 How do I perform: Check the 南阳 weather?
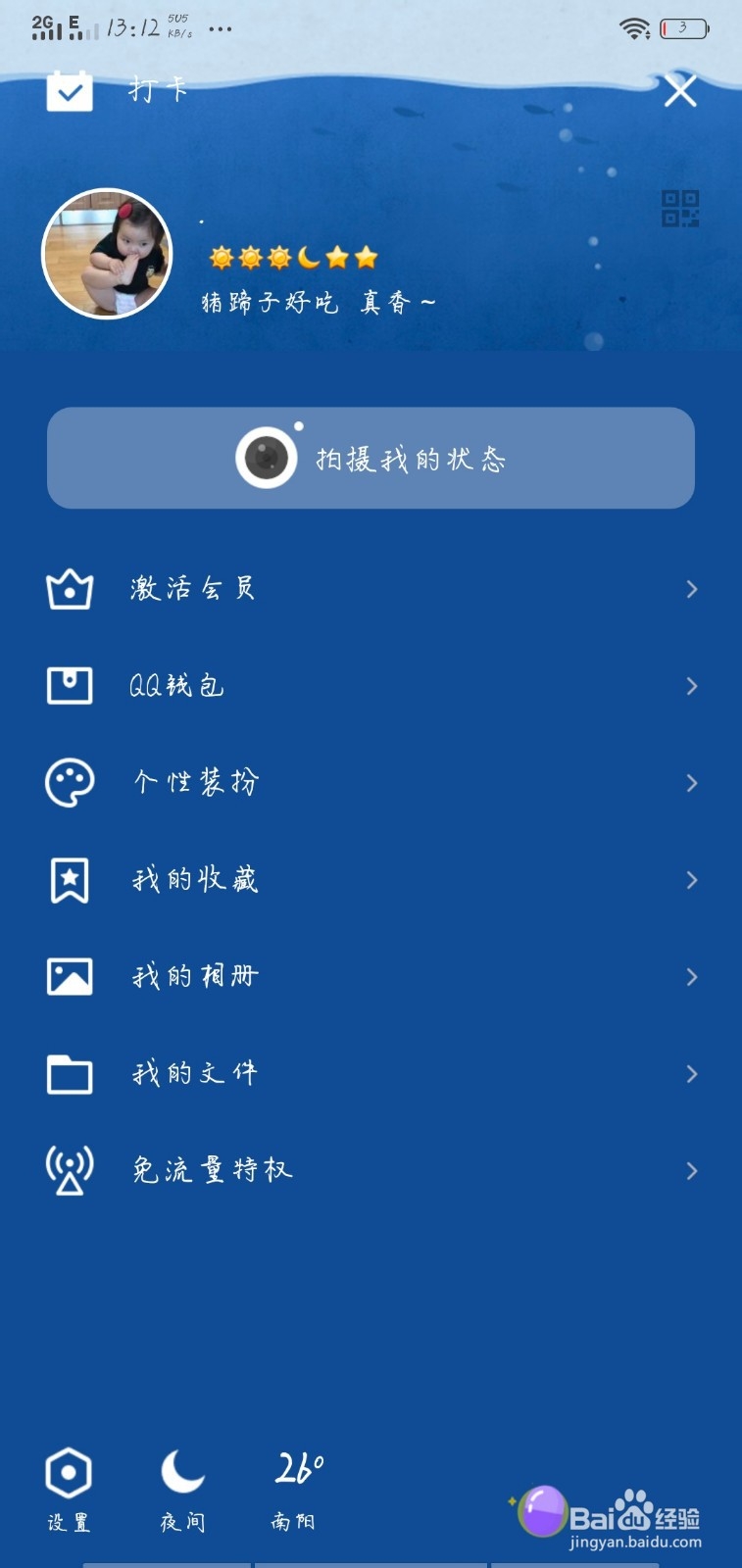[297, 1490]
